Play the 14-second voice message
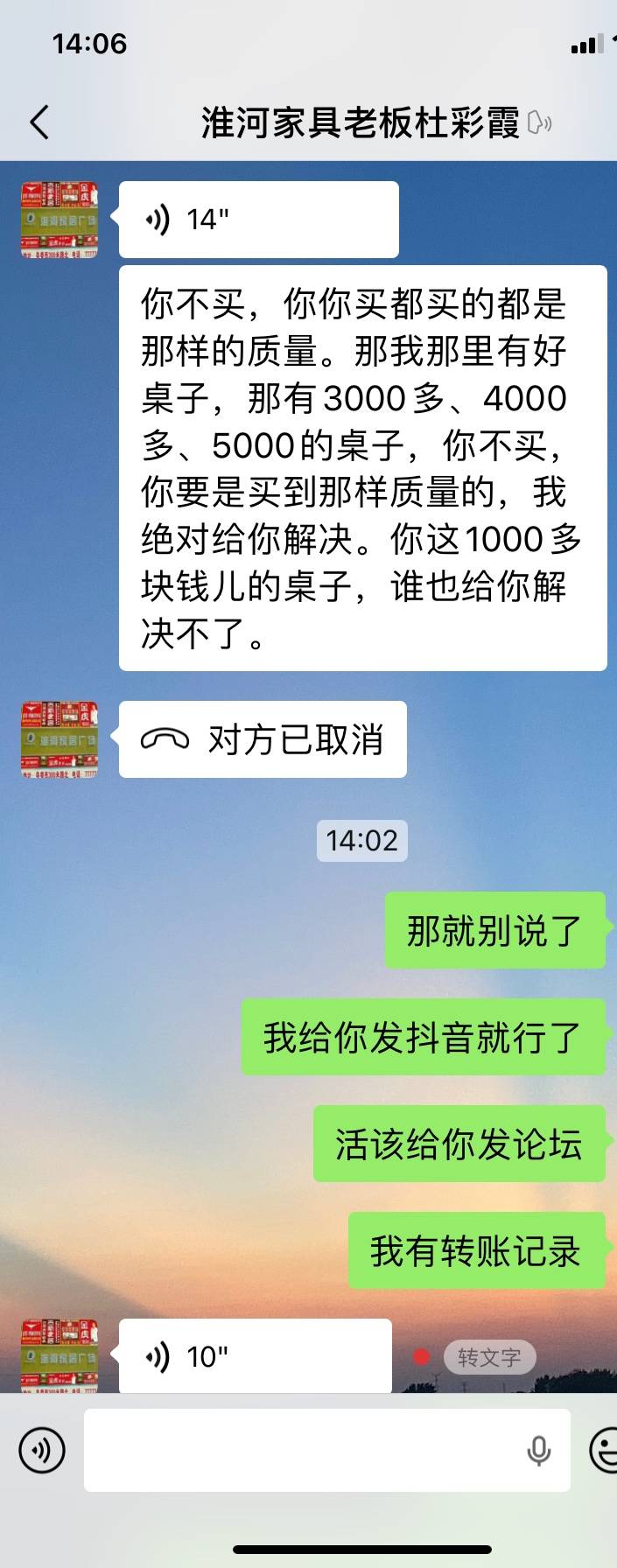The height and width of the screenshot is (1568, 617). [x=258, y=220]
